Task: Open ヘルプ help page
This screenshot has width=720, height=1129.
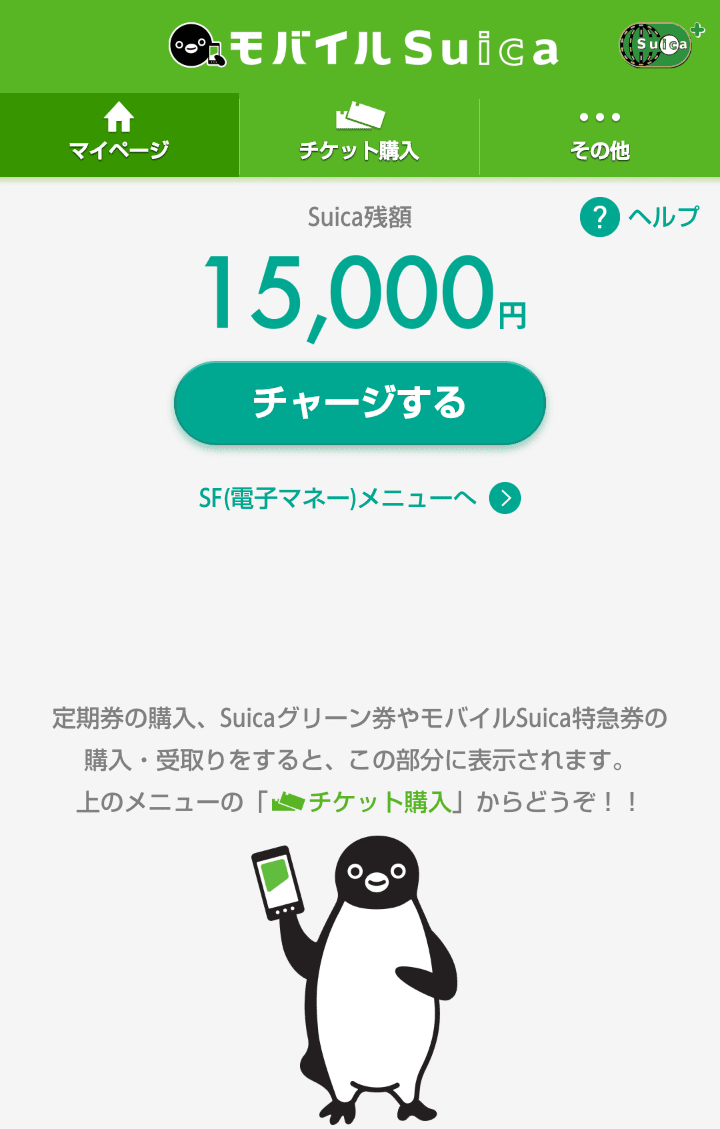Action: click(640, 216)
